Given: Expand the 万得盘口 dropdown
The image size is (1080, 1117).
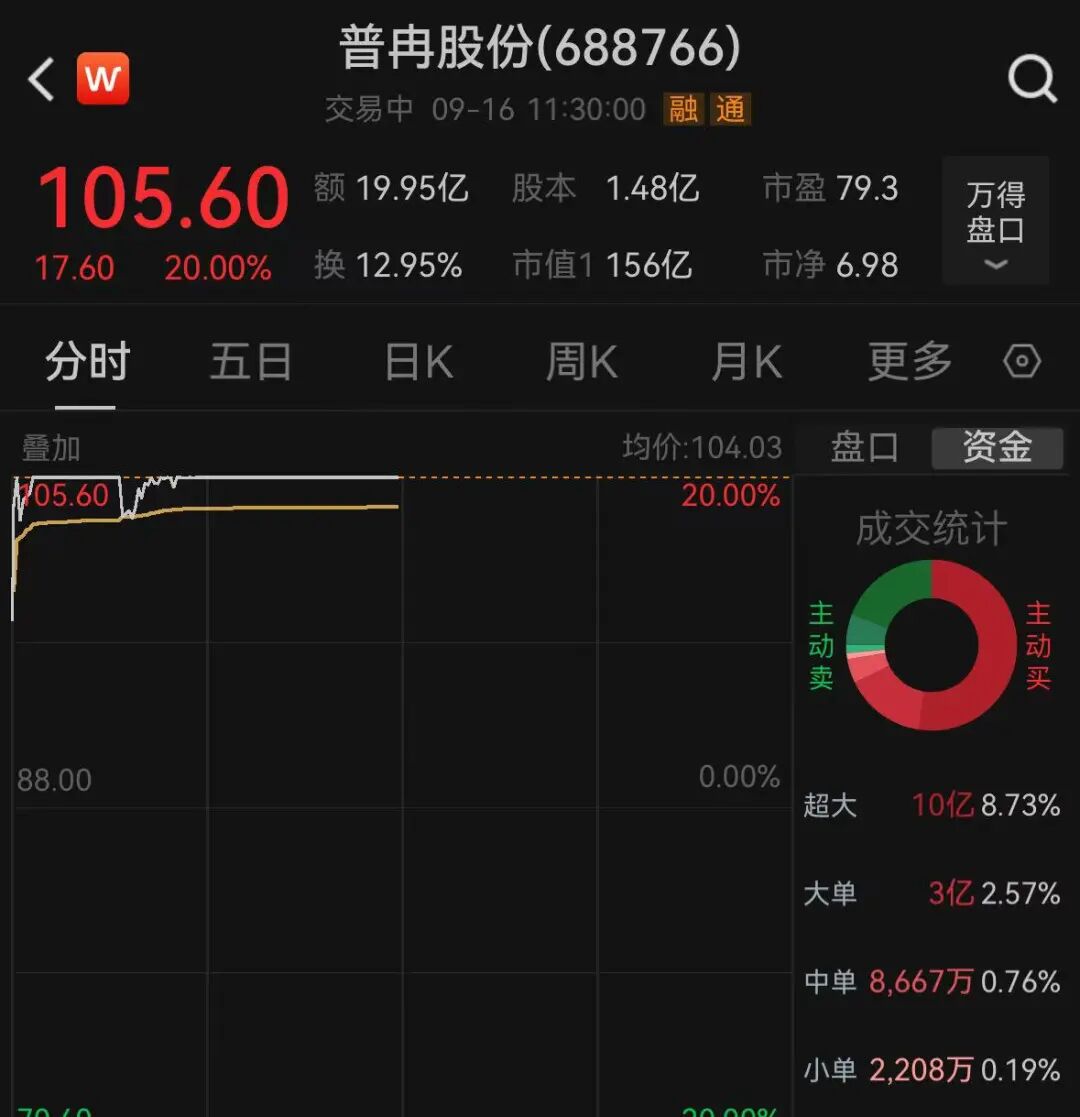Looking at the screenshot, I should 995,222.
